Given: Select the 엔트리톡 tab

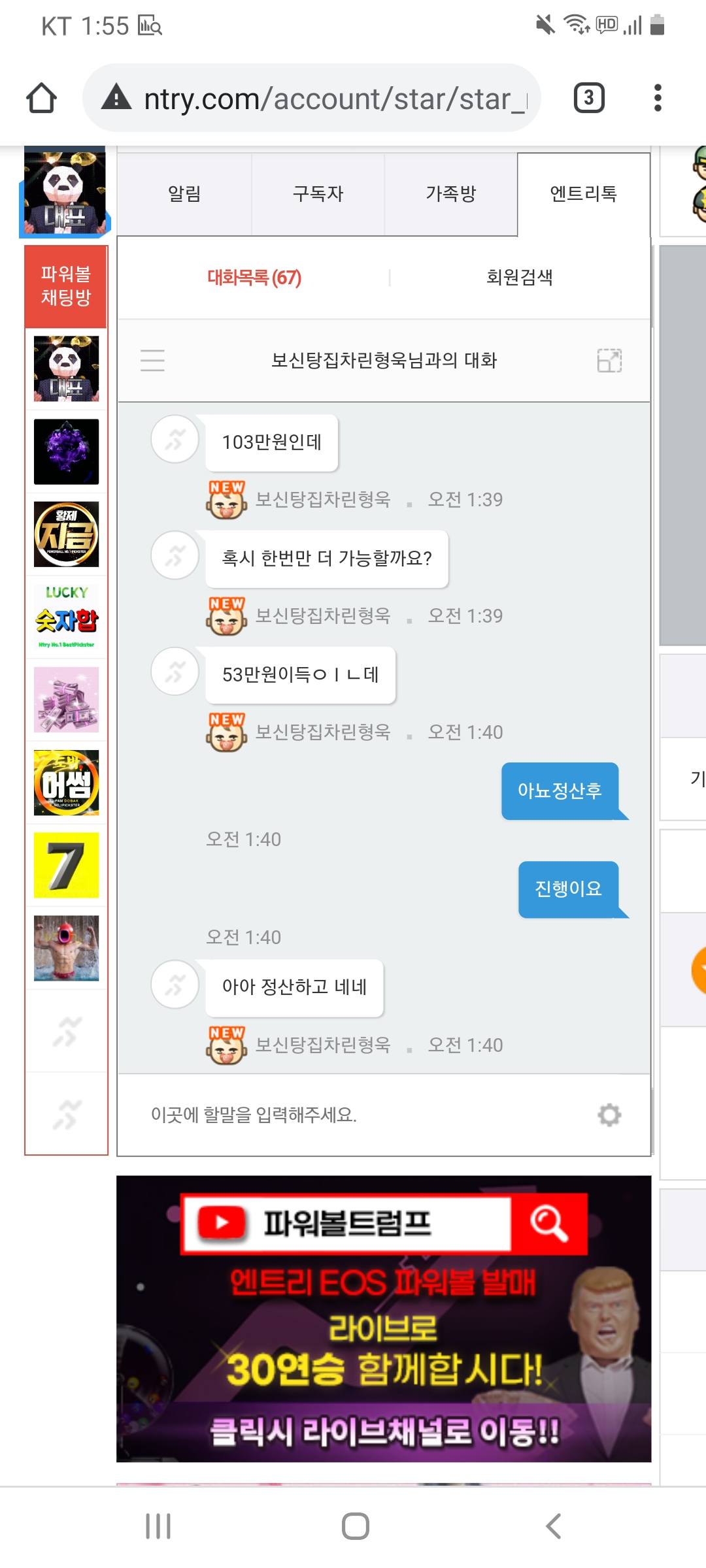Looking at the screenshot, I should tap(583, 194).
